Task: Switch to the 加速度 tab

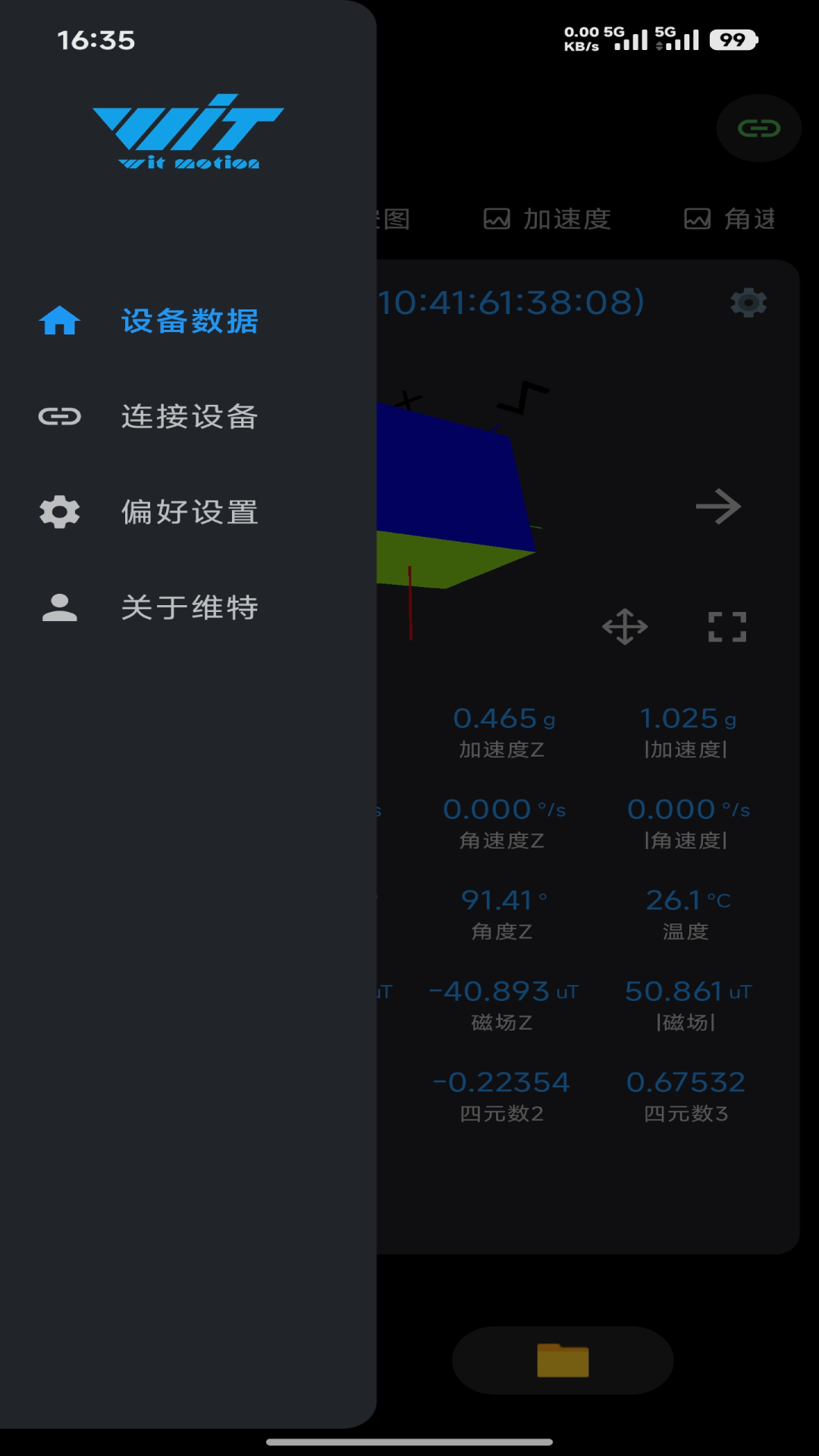Action: [x=565, y=219]
